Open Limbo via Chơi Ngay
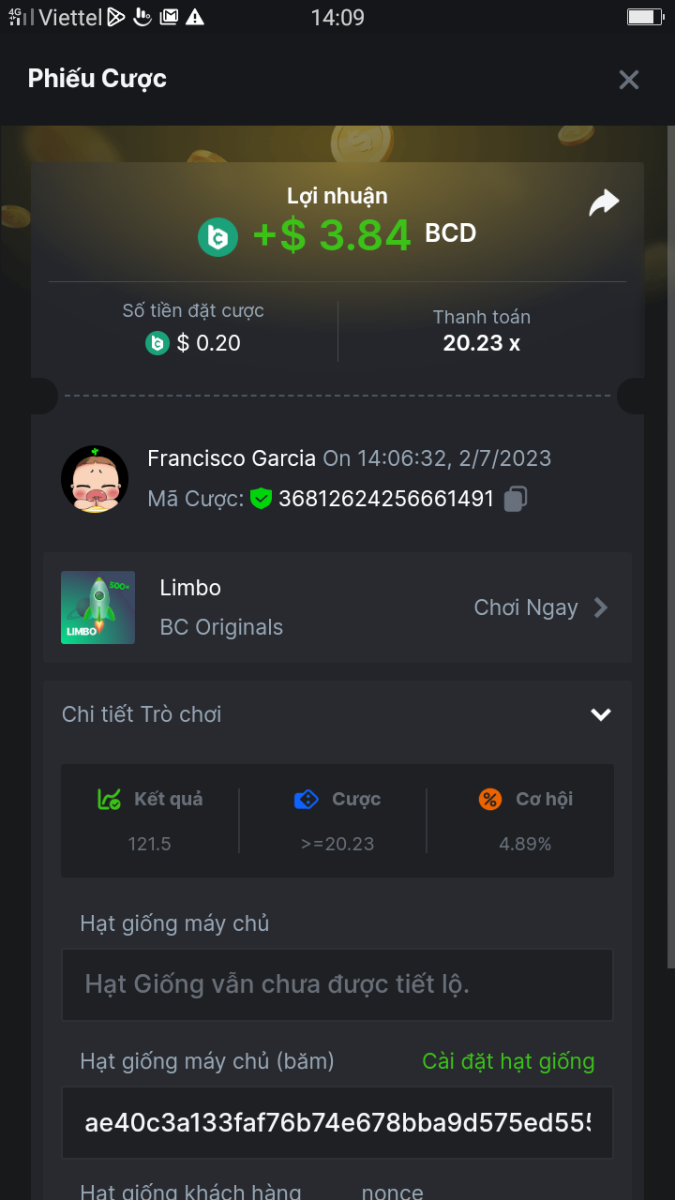This screenshot has width=675, height=1200. [541, 608]
